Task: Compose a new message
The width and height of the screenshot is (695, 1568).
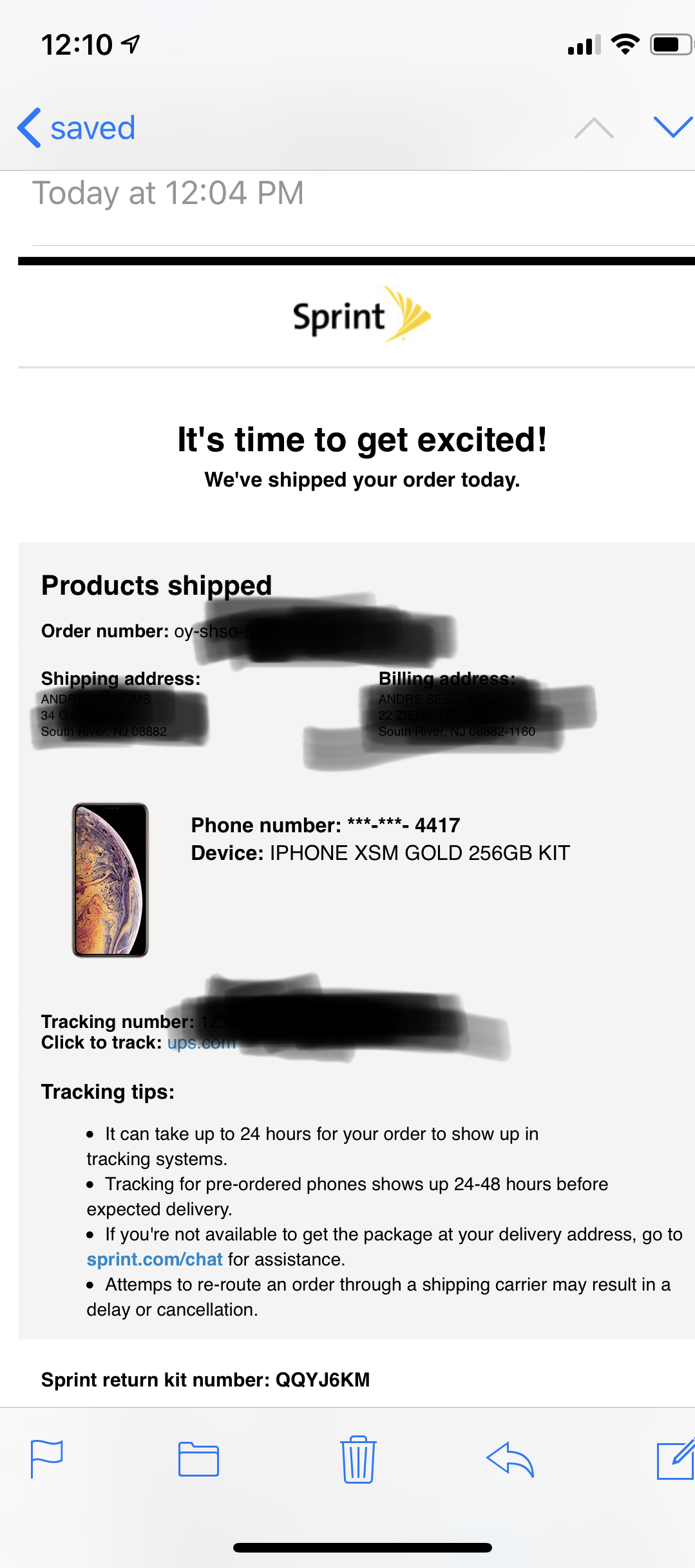Action: click(675, 1459)
